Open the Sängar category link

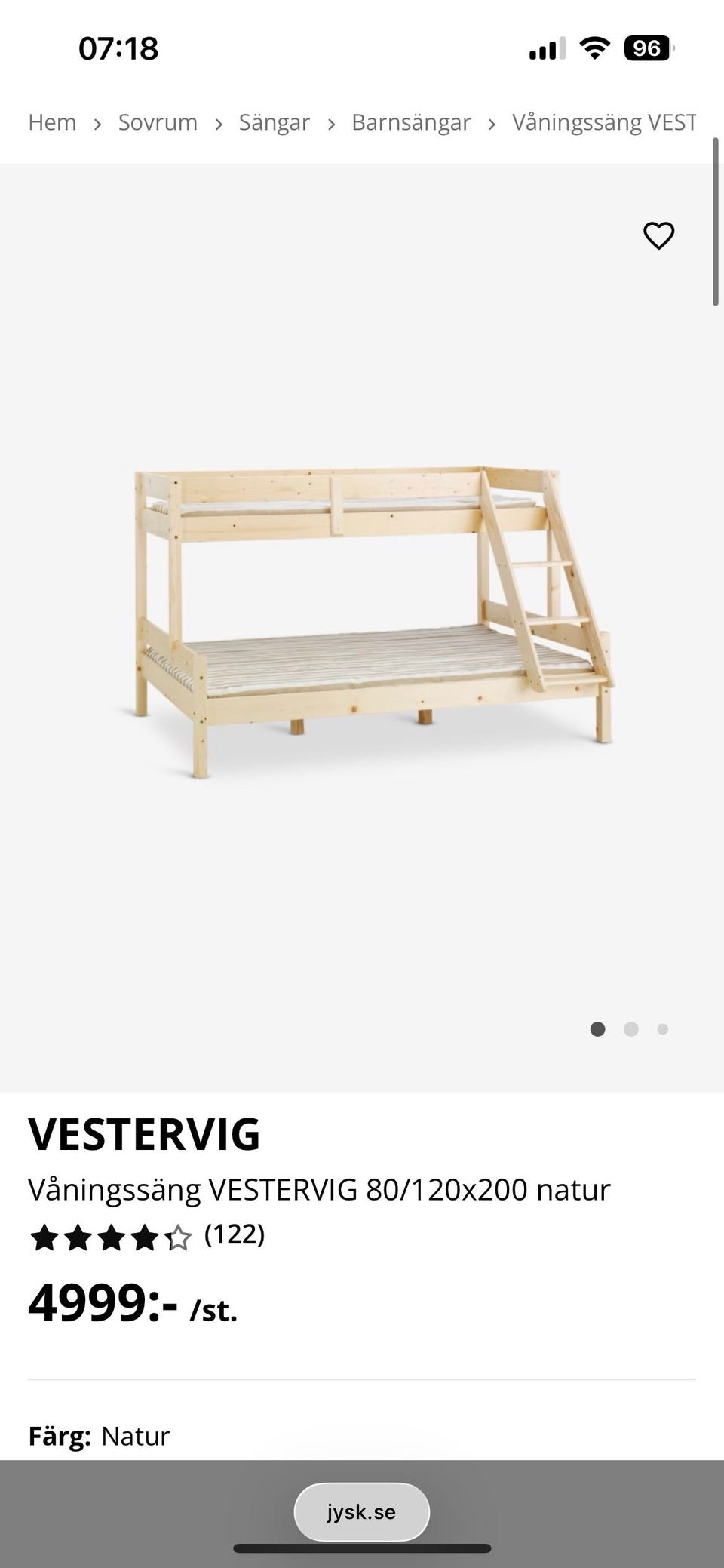coord(274,121)
